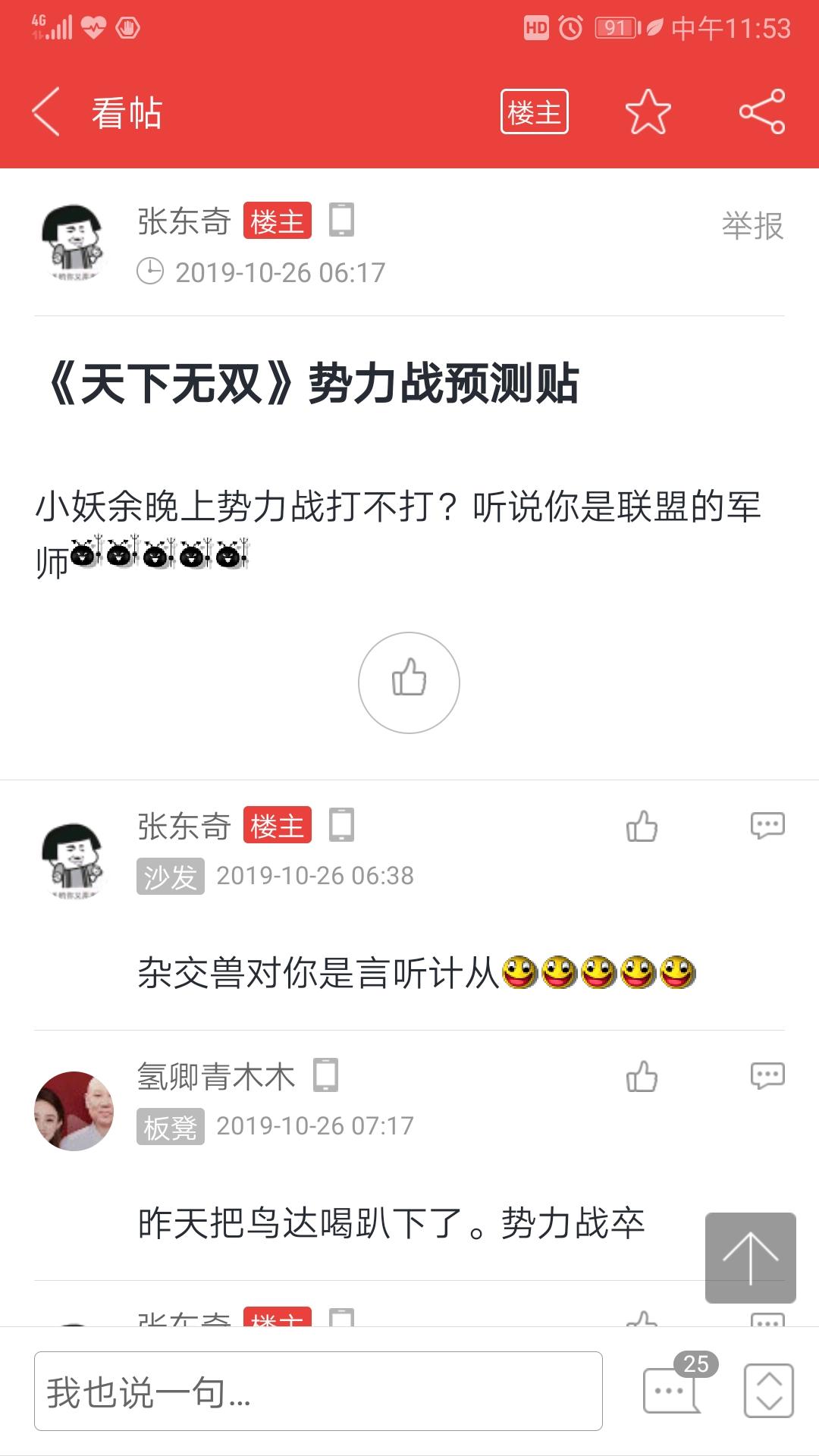Like 张东奇's 沙发 reply
The height and width of the screenshot is (1456, 819).
pos(642,827)
